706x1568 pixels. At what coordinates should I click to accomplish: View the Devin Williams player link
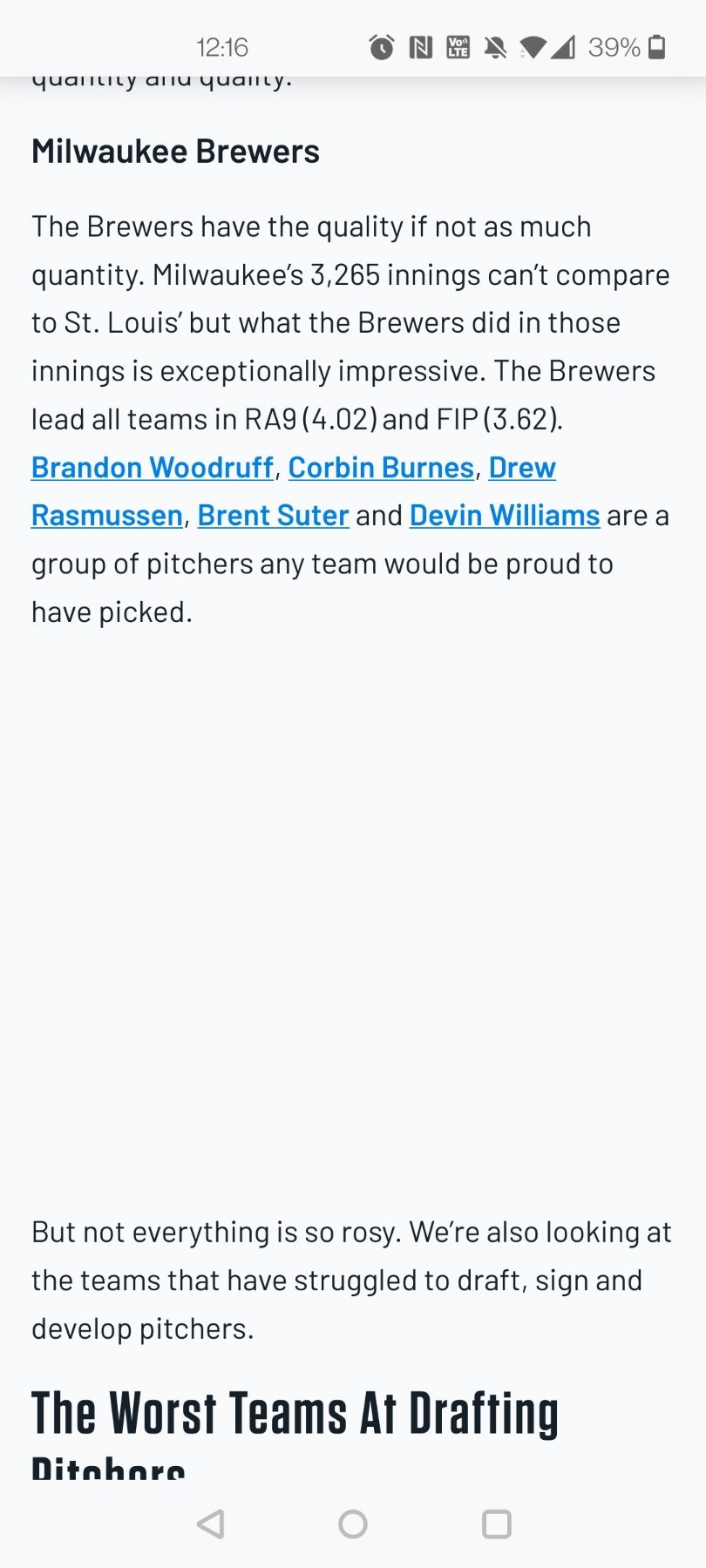(505, 516)
